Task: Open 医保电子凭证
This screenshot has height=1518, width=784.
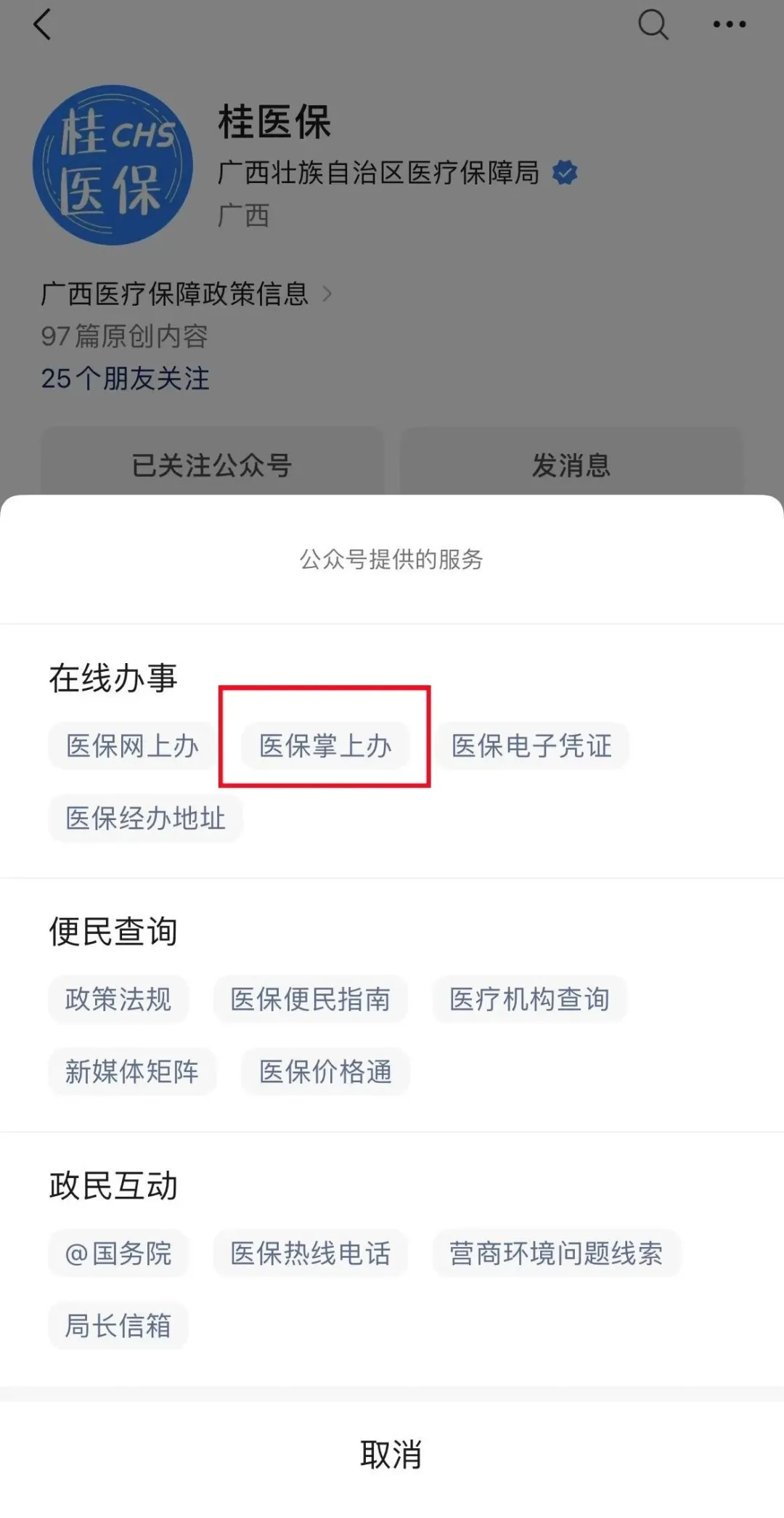Action: pyautogui.click(x=531, y=746)
